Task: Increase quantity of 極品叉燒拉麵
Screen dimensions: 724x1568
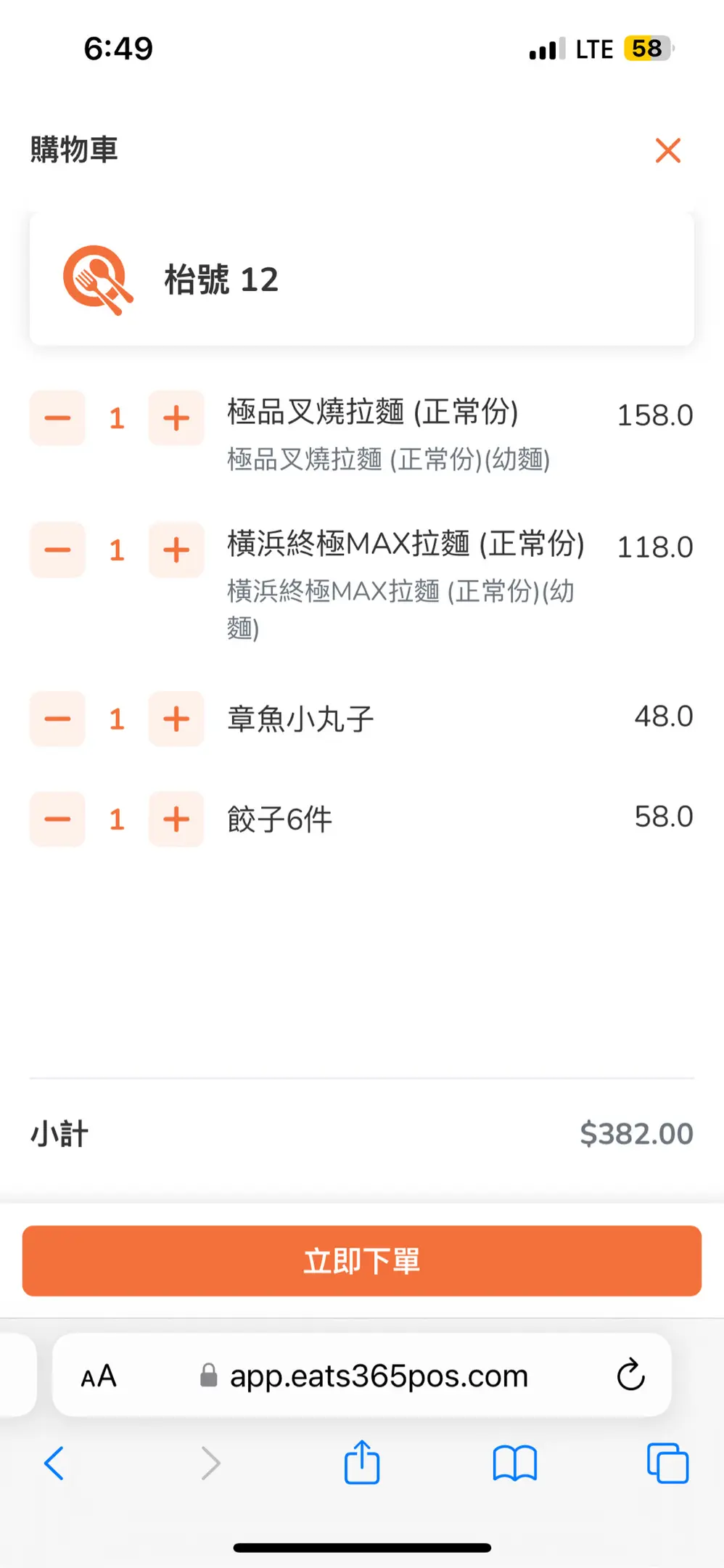Action: coord(176,418)
